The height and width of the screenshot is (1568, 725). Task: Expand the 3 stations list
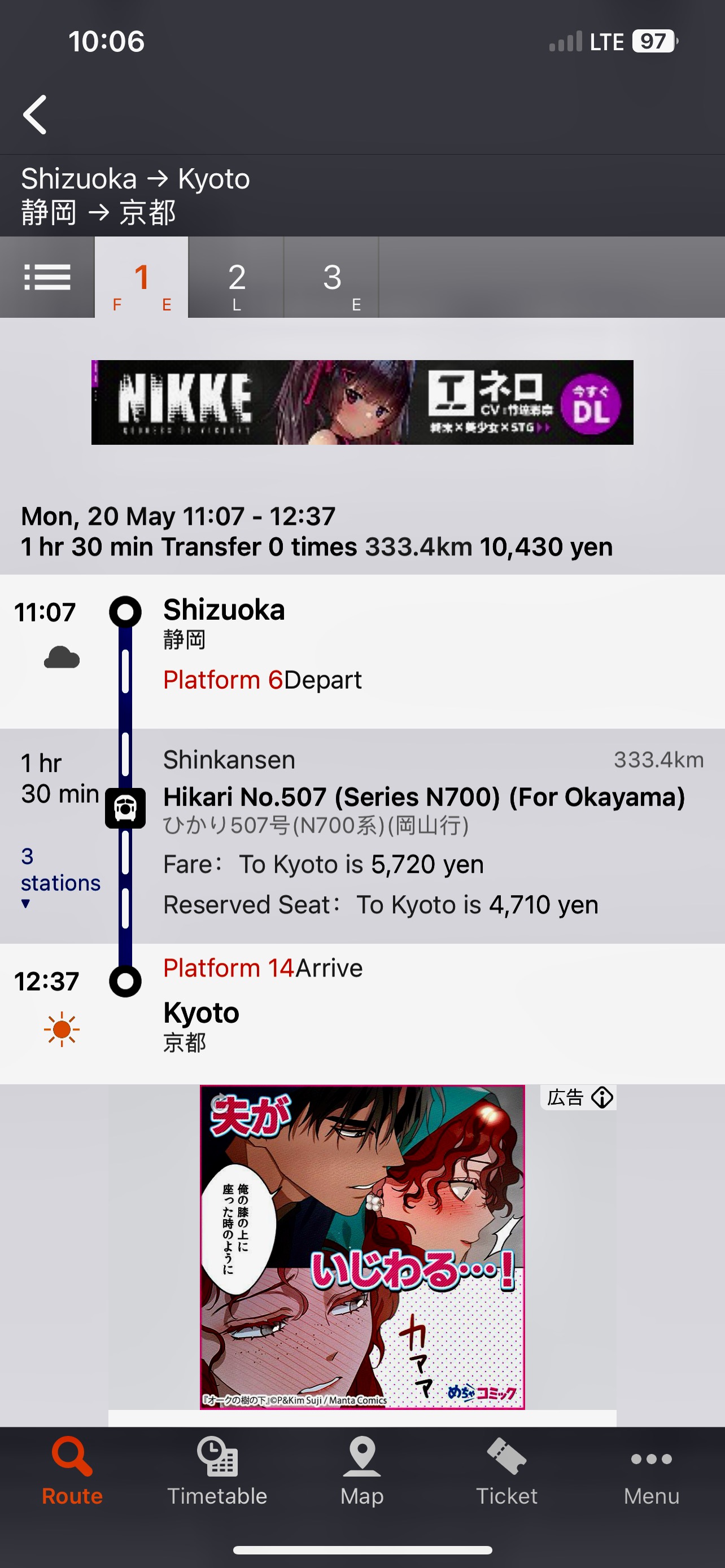[60, 875]
